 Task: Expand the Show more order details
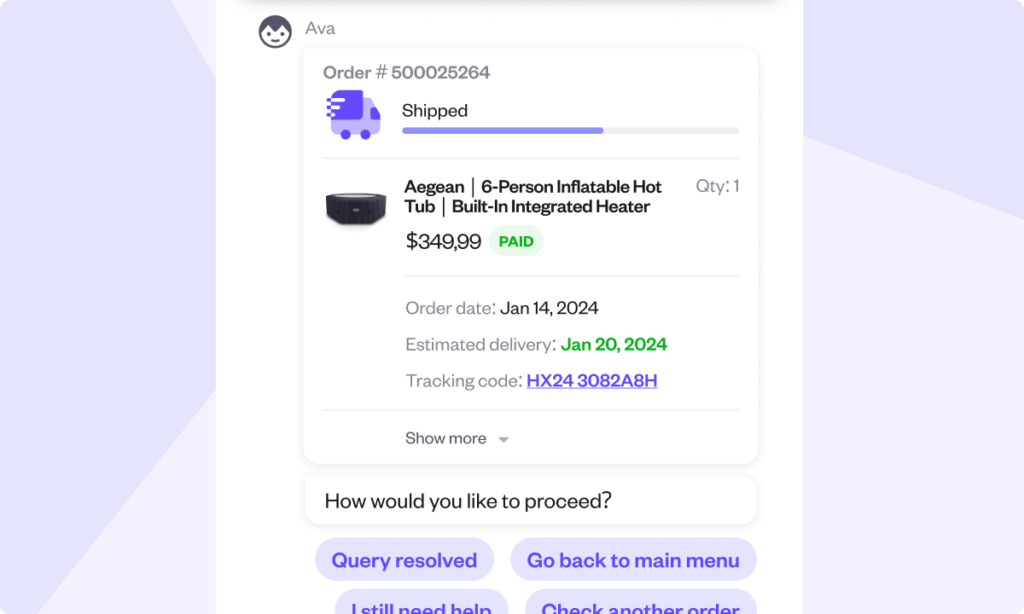(x=457, y=438)
